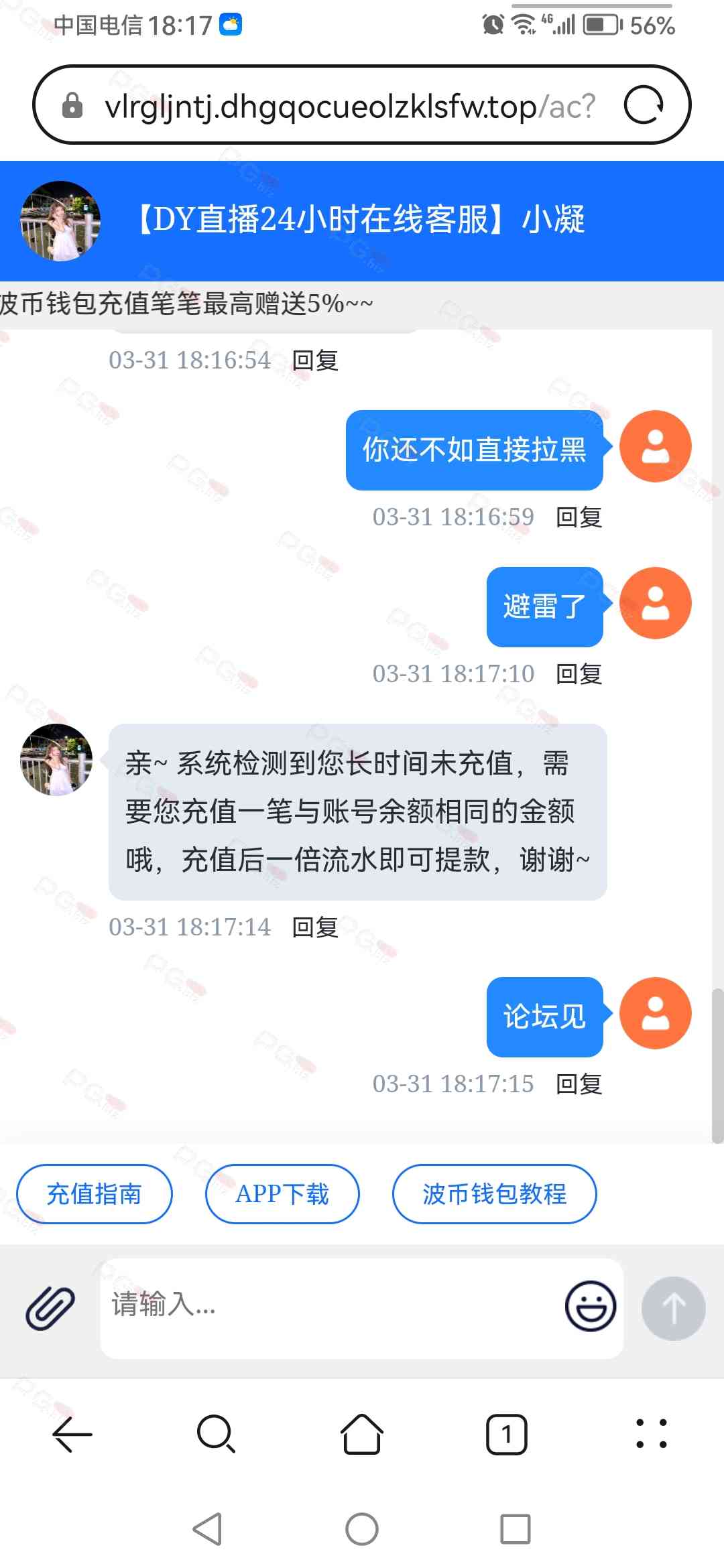Open browser search from the bottom toolbar
This screenshot has width=724, height=1568.
pos(216,1435)
